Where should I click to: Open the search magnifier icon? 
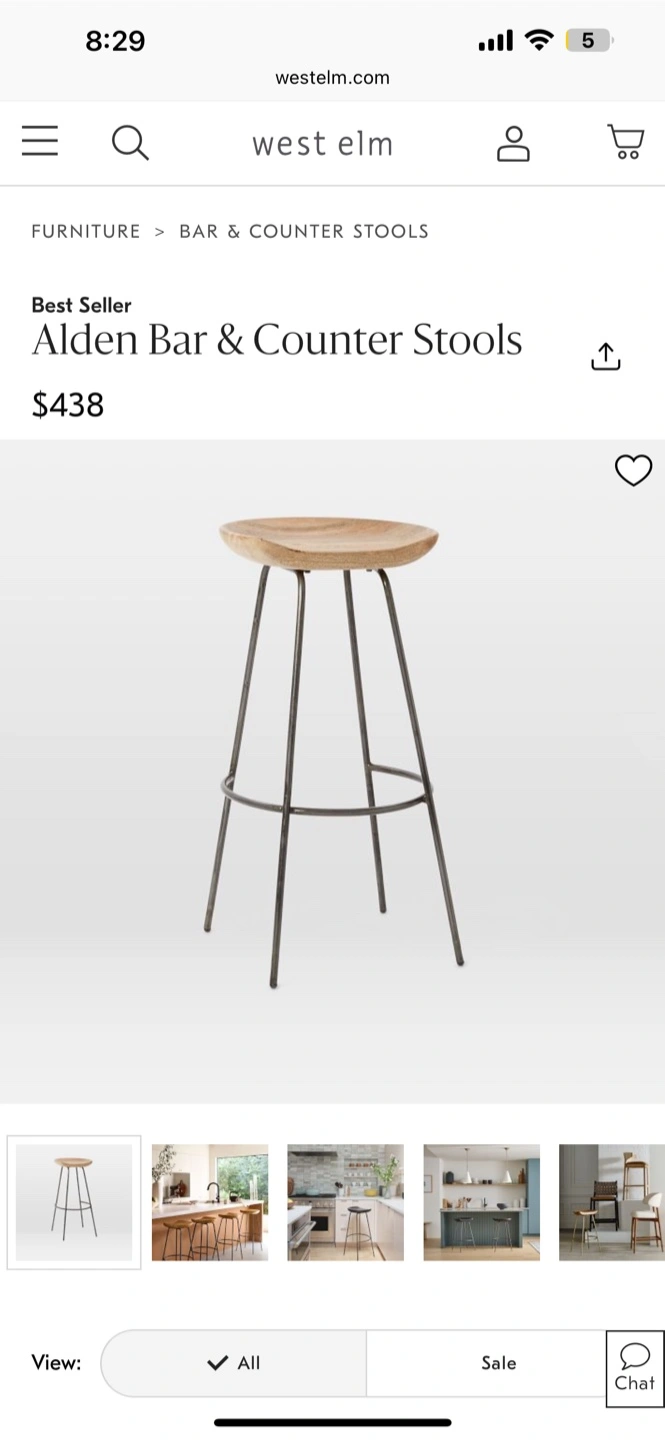(x=130, y=143)
